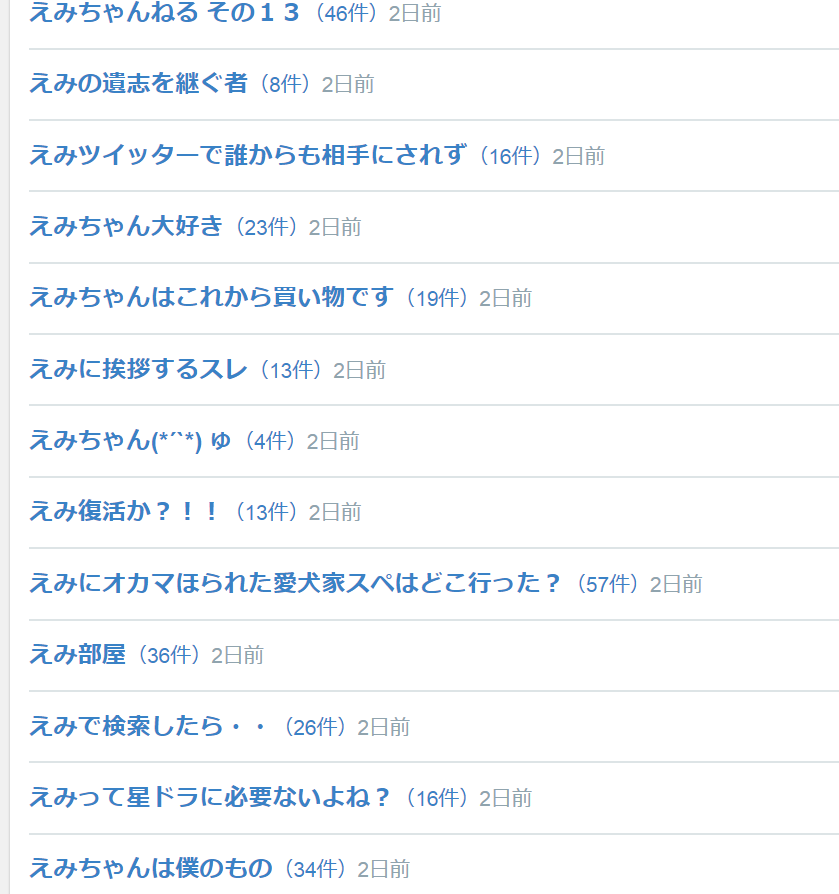Open thread えみちゃん(*´`*) ゆ
This screenshot has height=894, width=839.
[130, 440]
